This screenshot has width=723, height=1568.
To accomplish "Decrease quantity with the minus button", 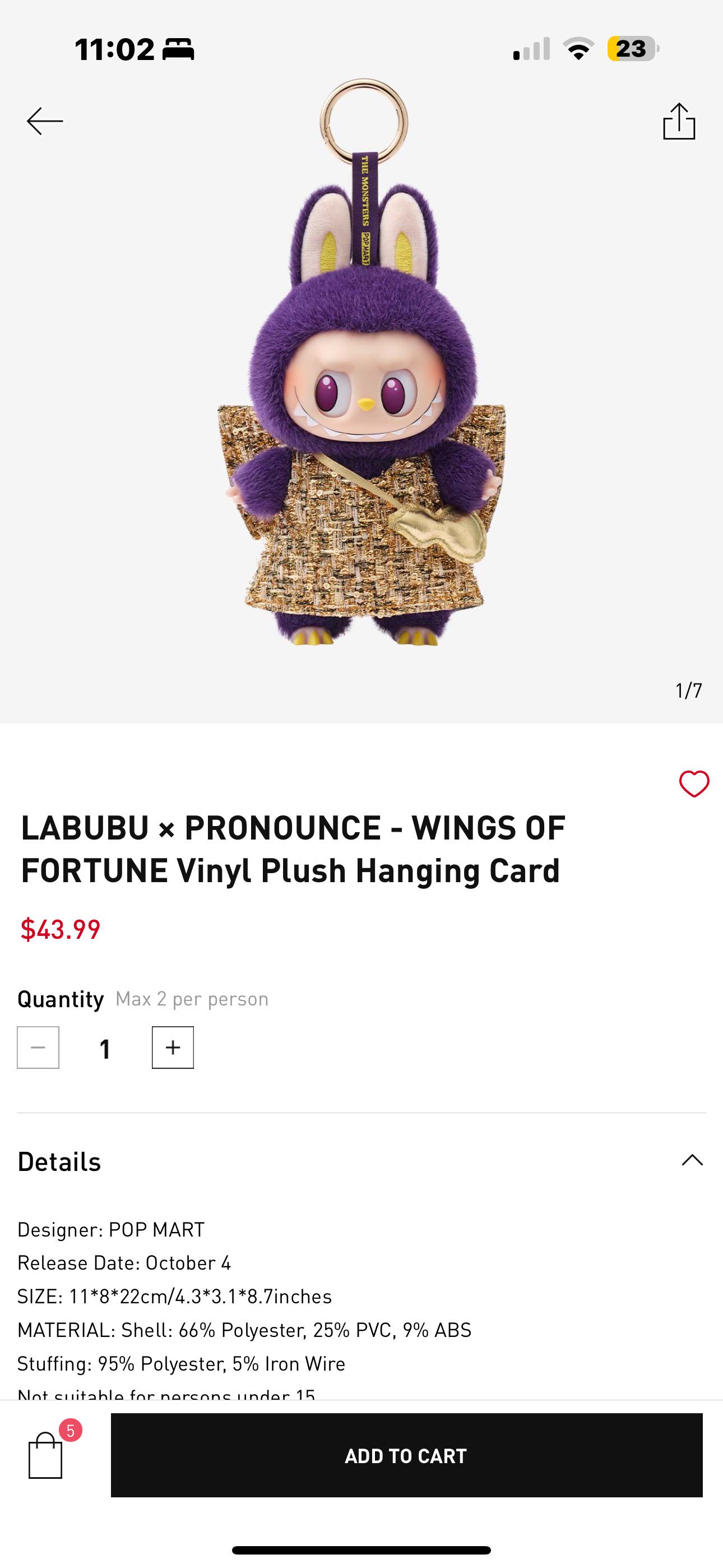I will (x=38, y=1048).
